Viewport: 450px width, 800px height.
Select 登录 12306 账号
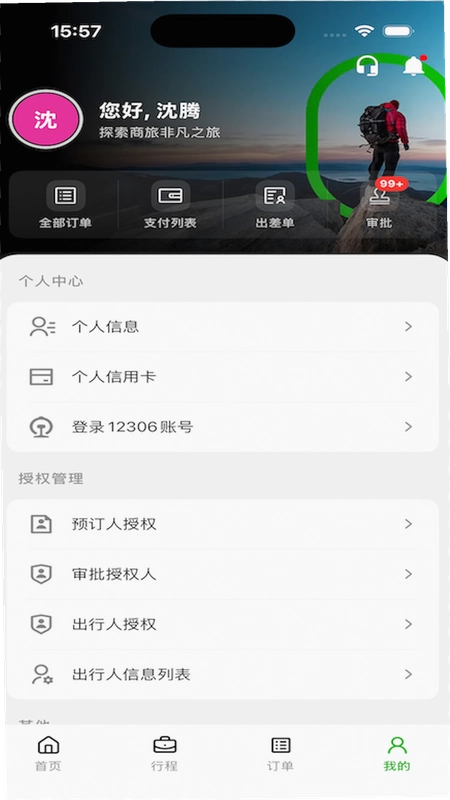tap(223, 427)
